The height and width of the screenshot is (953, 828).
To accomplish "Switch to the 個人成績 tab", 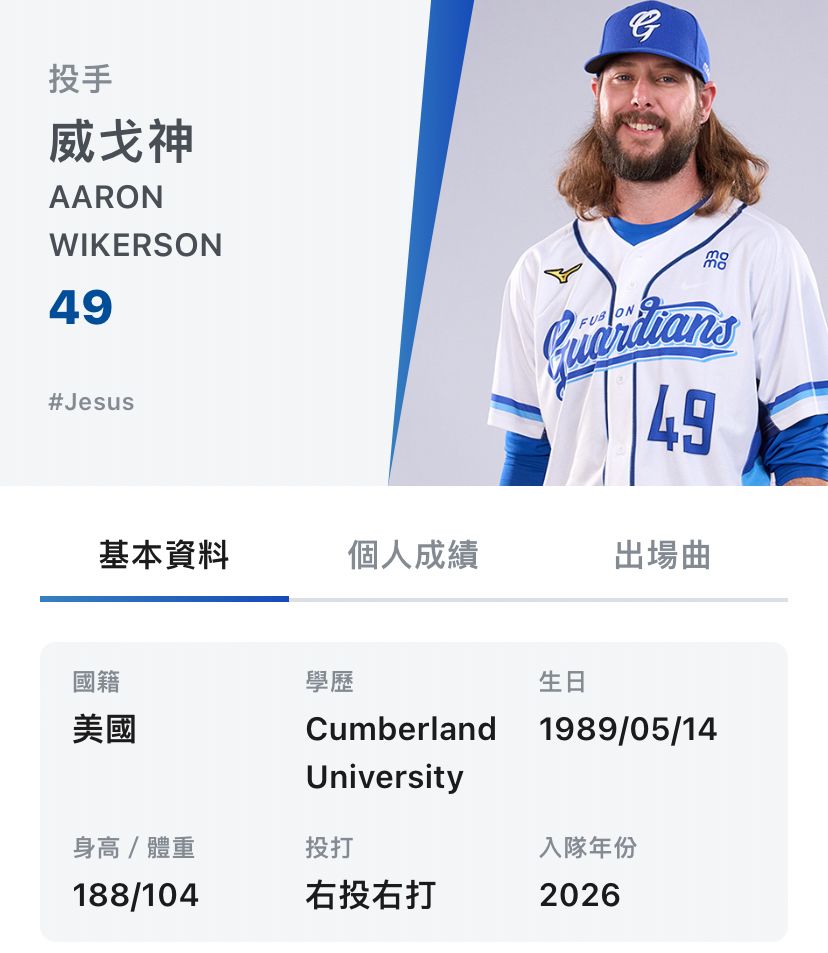I will point(413,556).
